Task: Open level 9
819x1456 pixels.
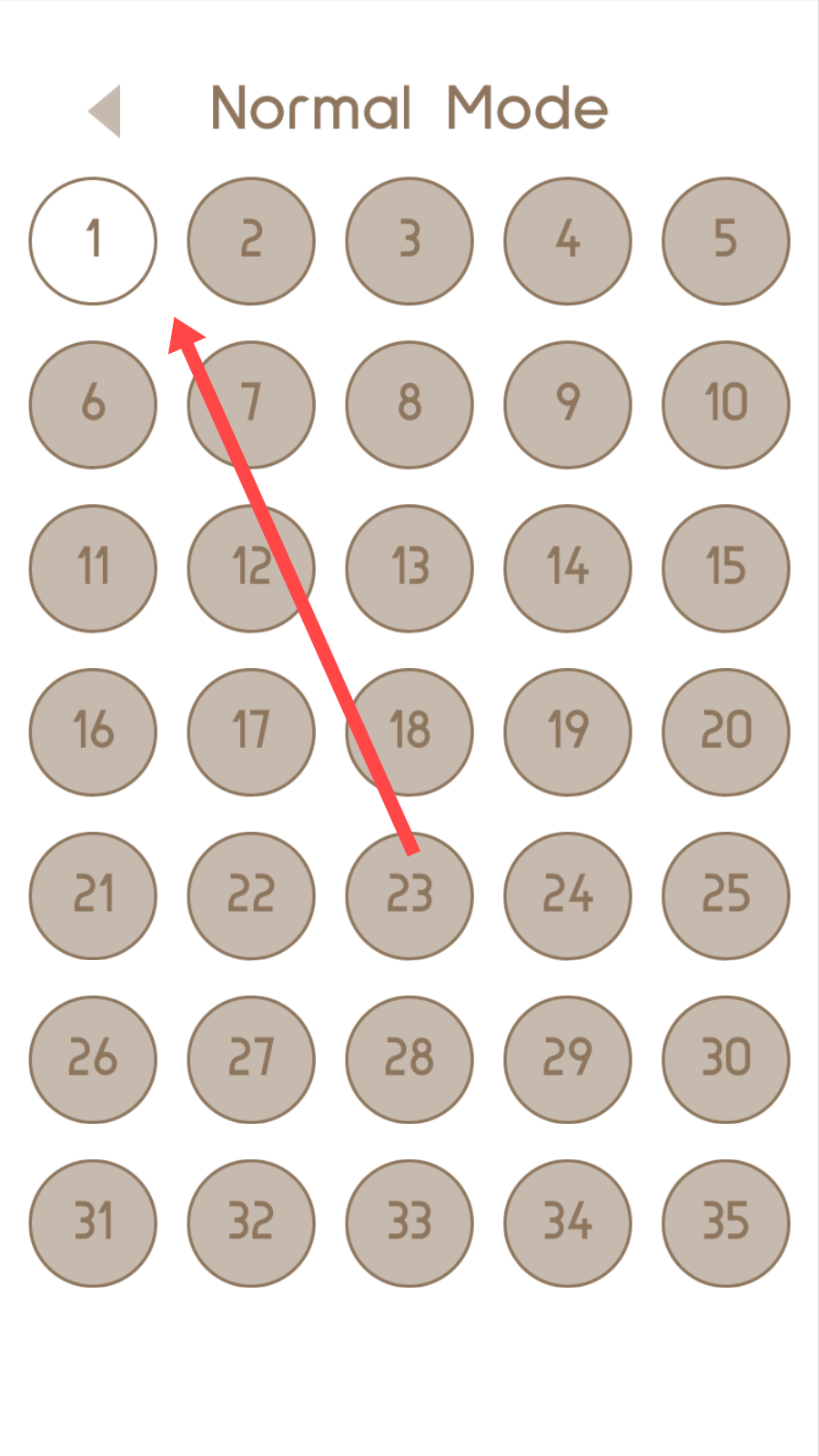Action: click(x=568, y=405)
